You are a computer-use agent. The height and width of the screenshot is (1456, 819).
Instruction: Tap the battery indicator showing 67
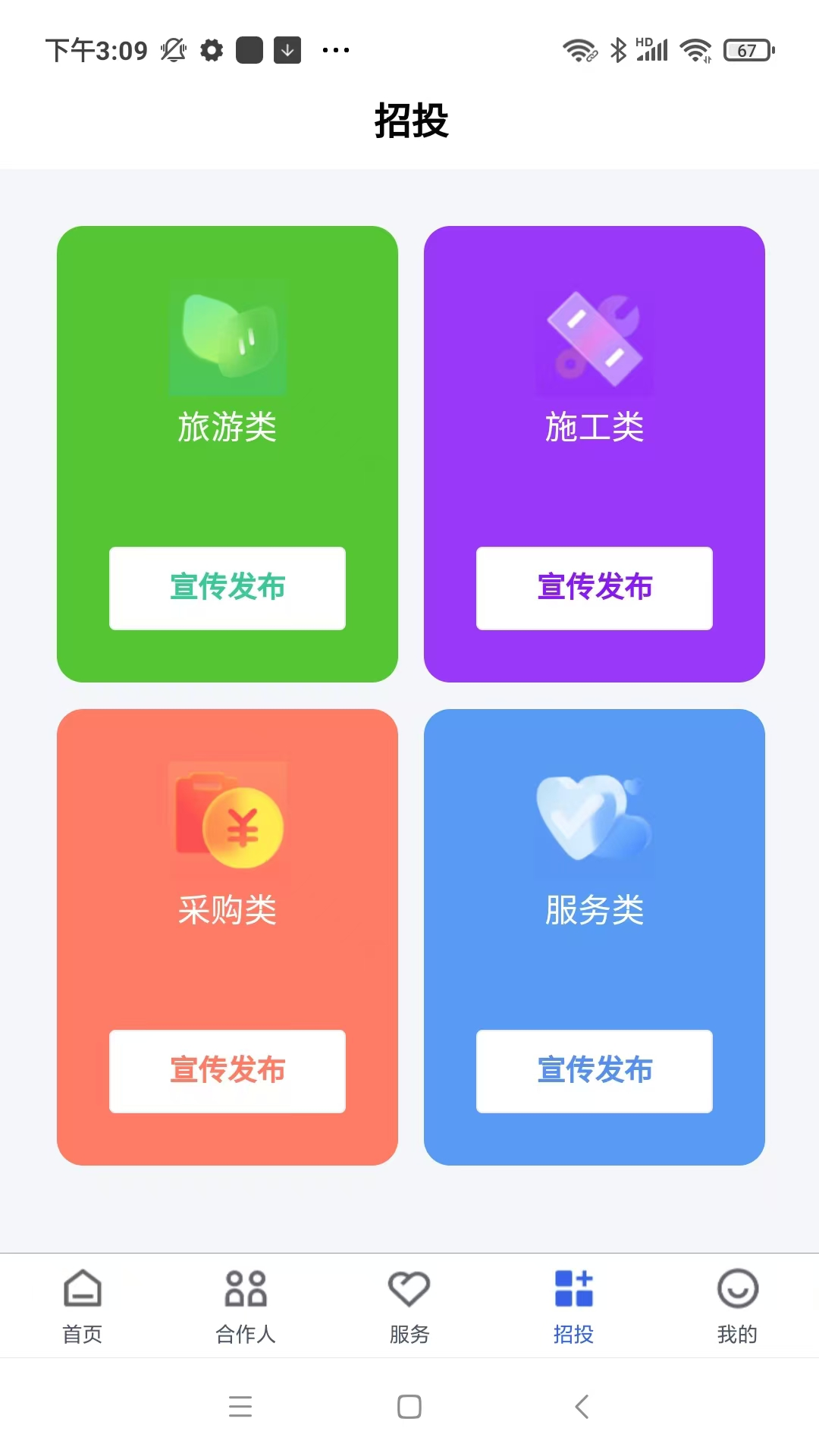pos(749,49)
